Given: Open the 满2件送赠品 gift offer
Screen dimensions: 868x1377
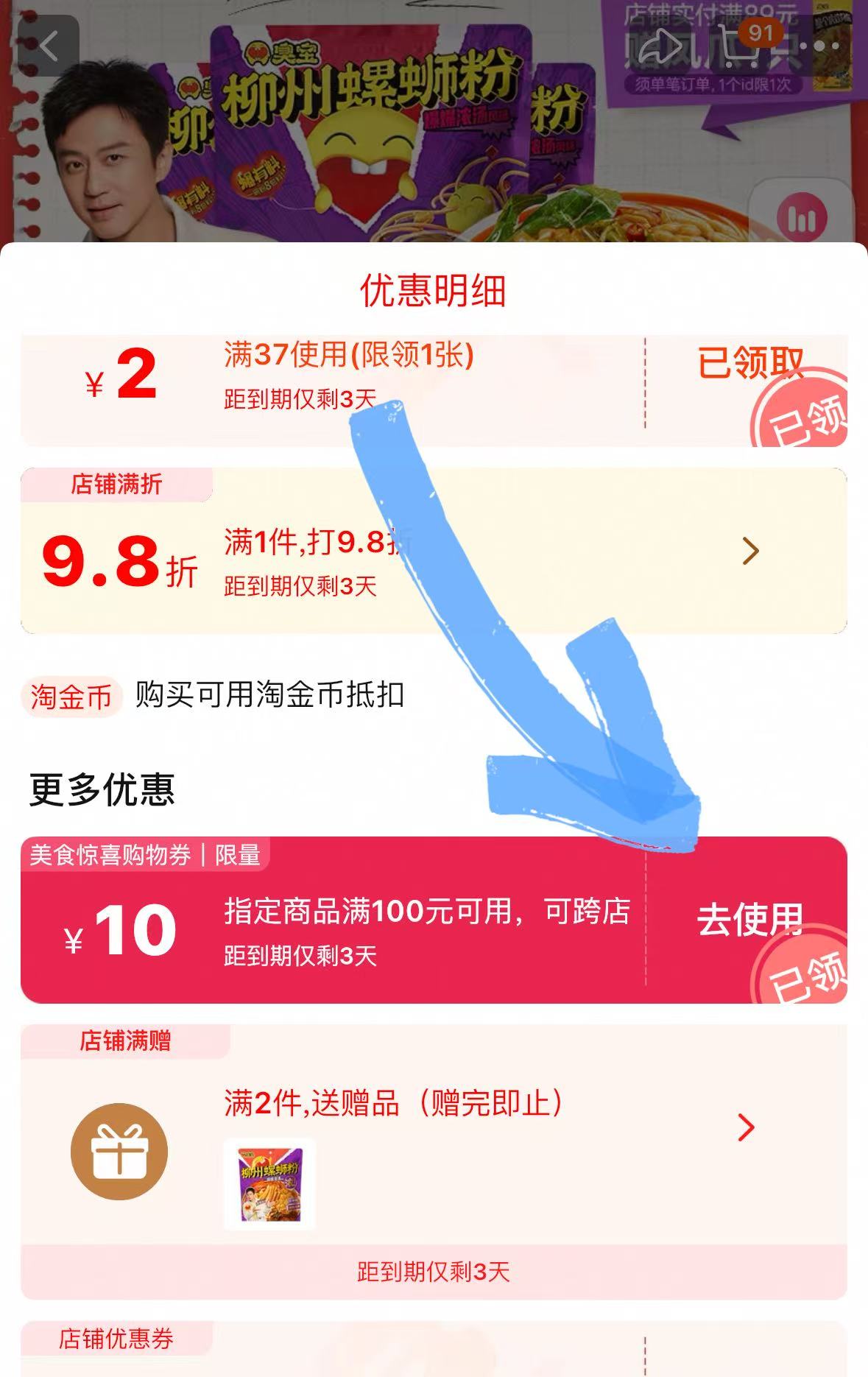Looking at the screenshot, I should 745,1127.
